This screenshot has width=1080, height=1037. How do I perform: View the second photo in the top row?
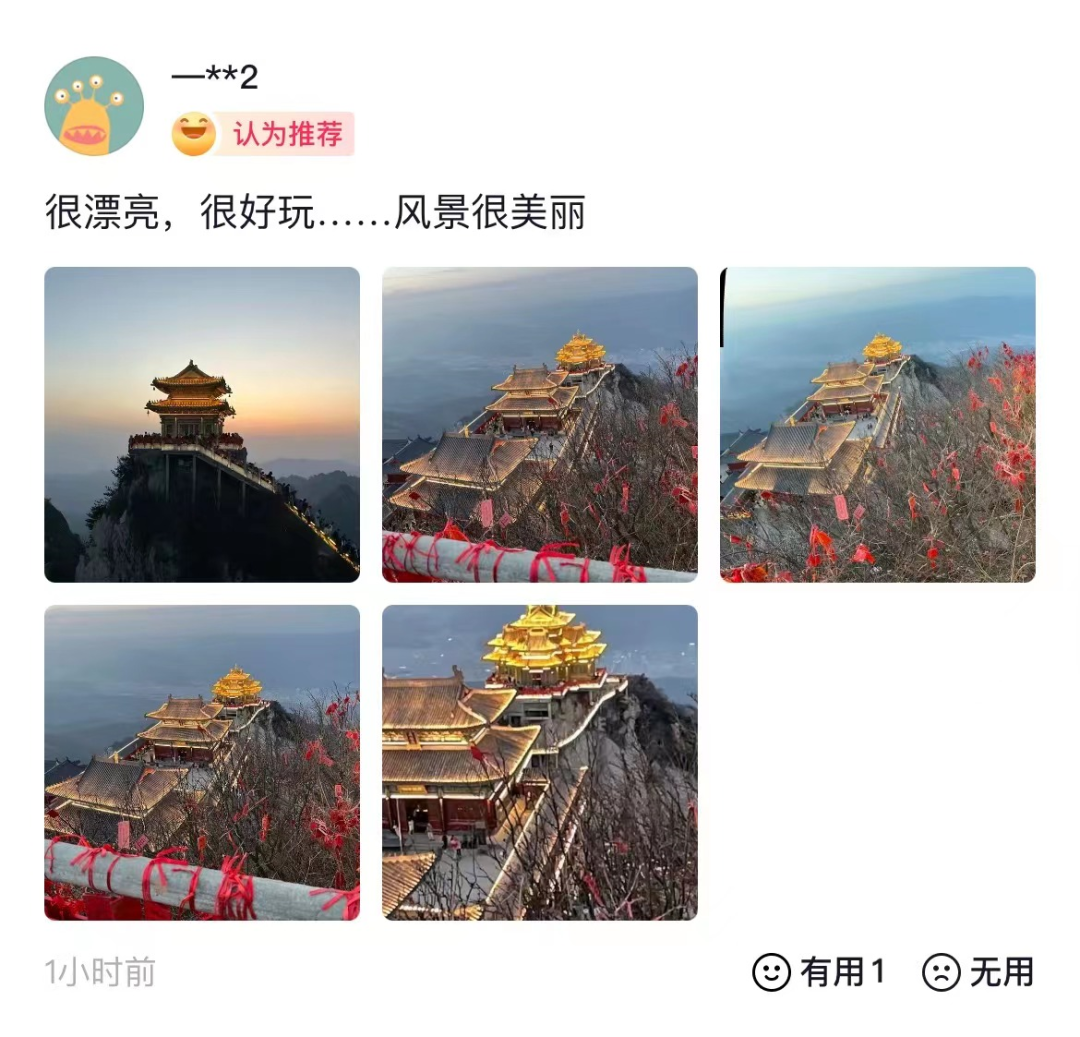coord(540,425)
